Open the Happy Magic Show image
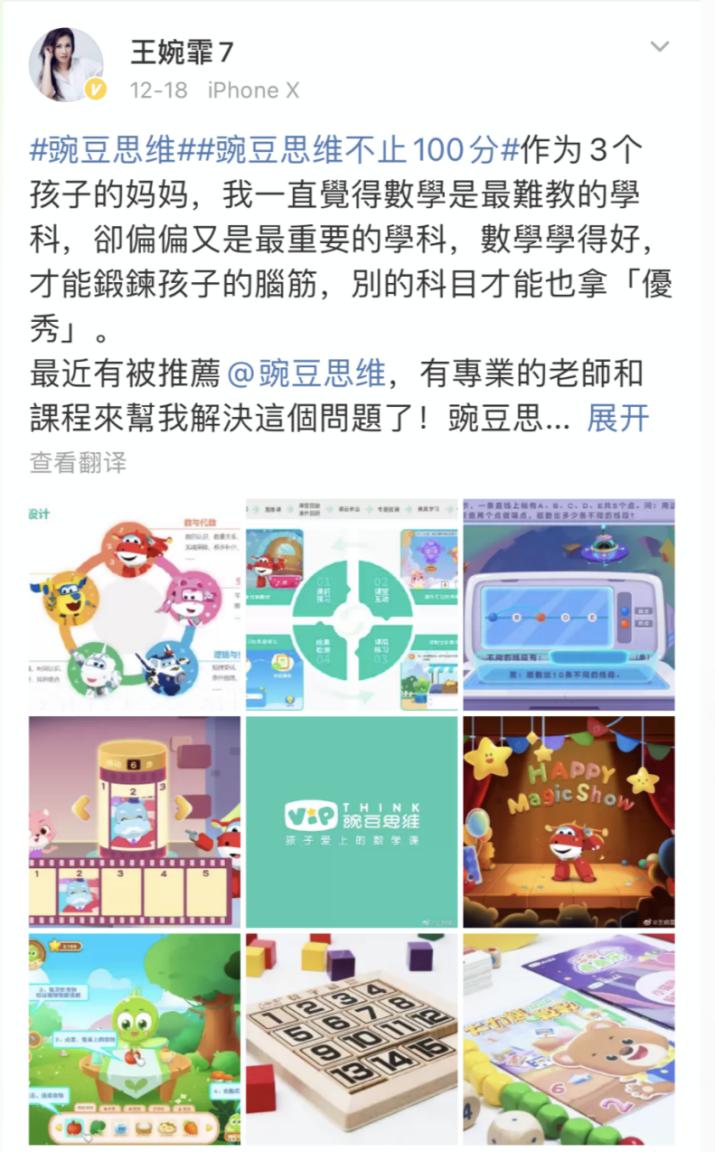 (568, 821)
